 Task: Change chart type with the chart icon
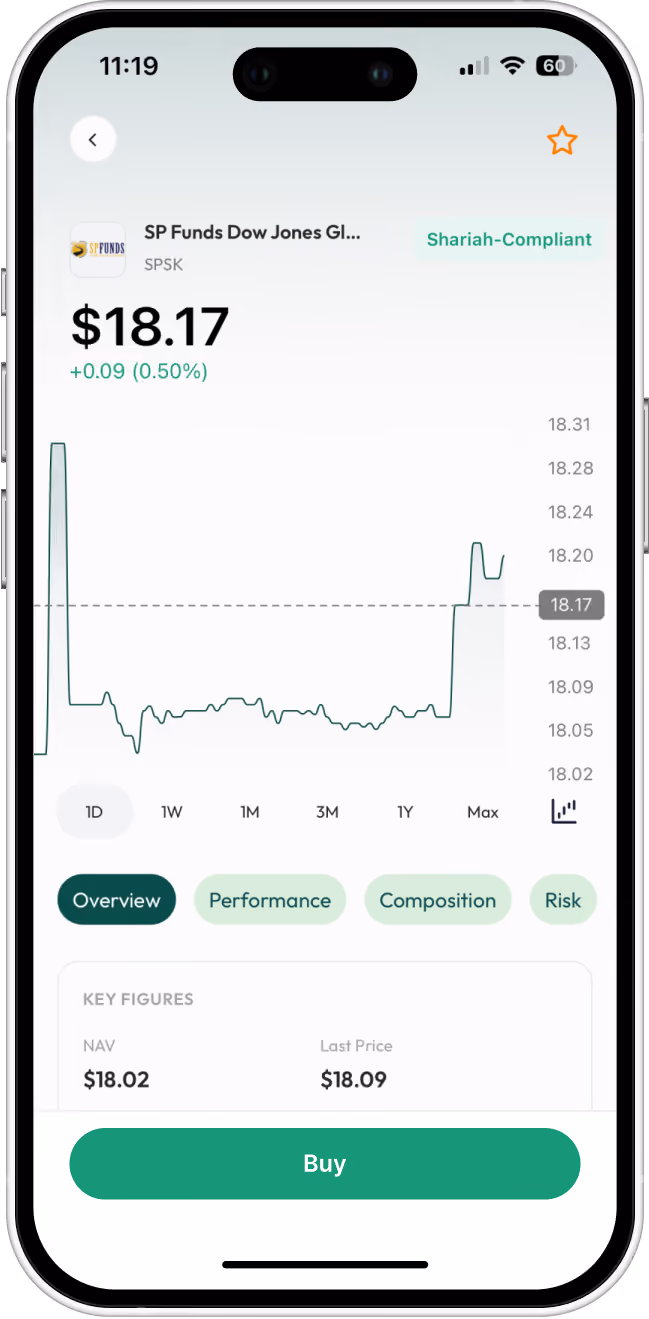(x=564, y=811)
